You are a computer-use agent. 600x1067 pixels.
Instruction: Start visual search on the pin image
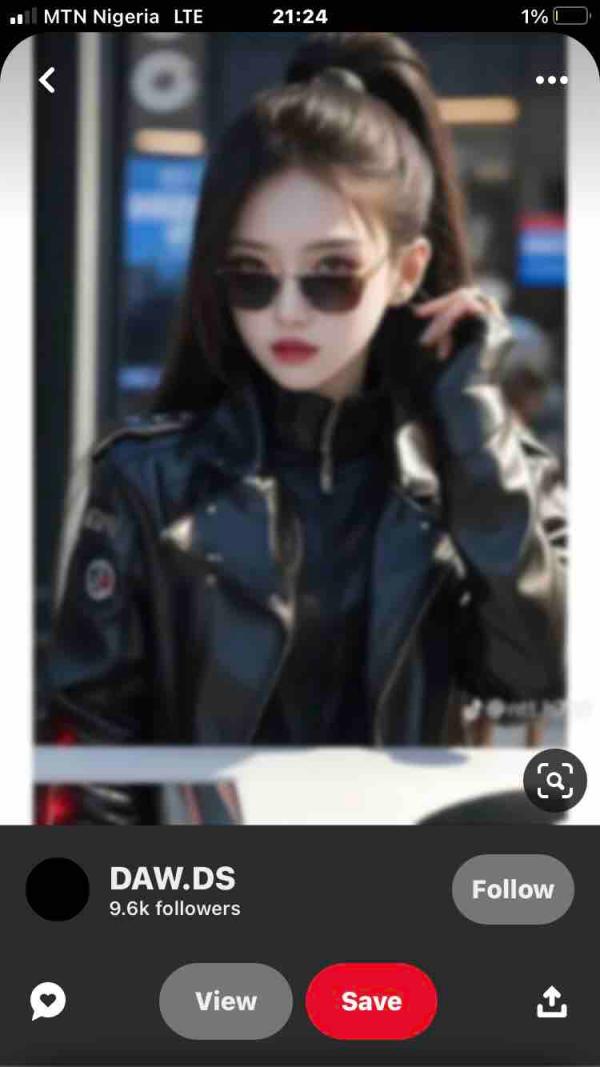(x=555, y=780)
